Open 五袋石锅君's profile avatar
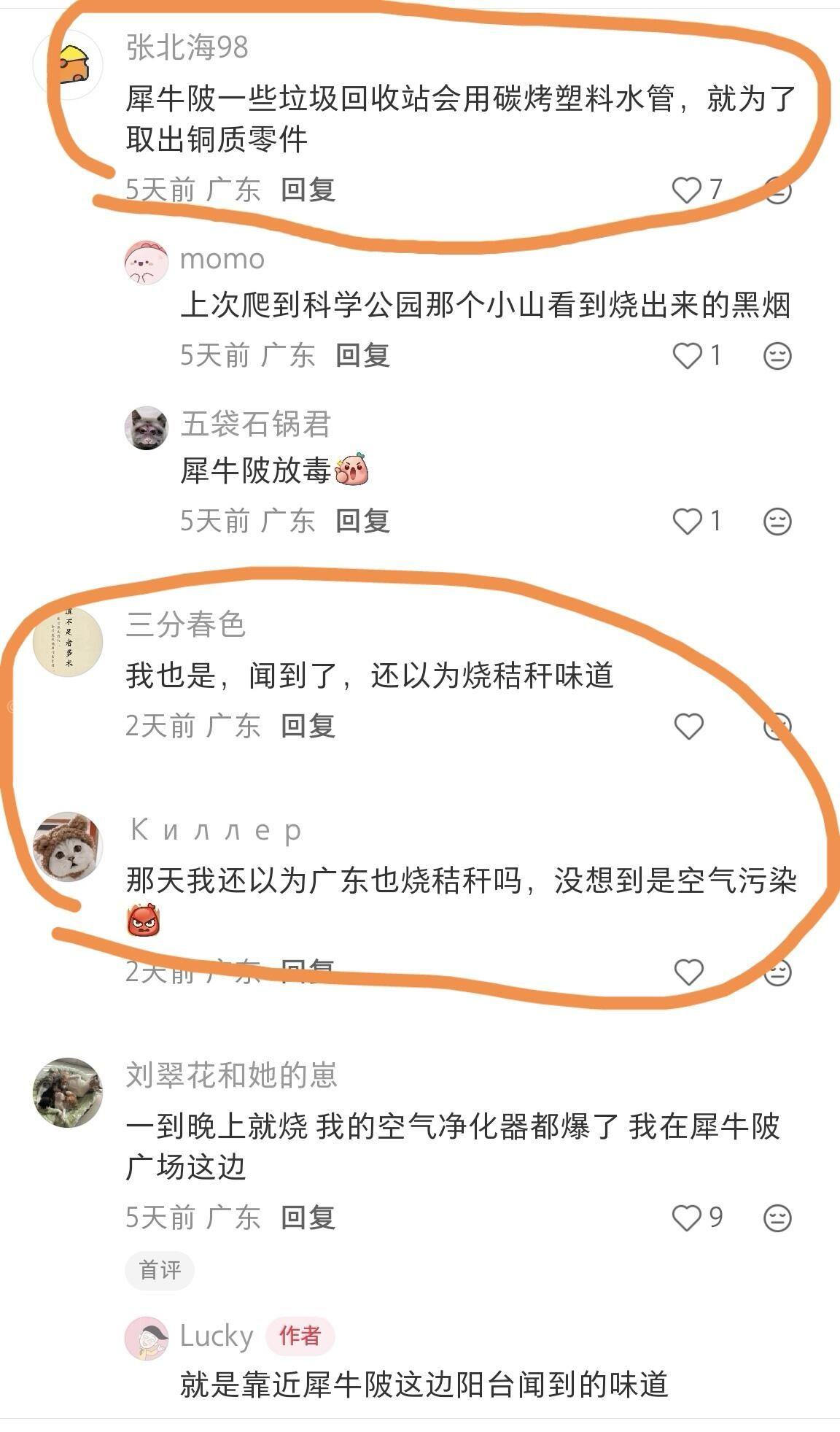This screenshot has height=1432, width=840. coord(147,427)
